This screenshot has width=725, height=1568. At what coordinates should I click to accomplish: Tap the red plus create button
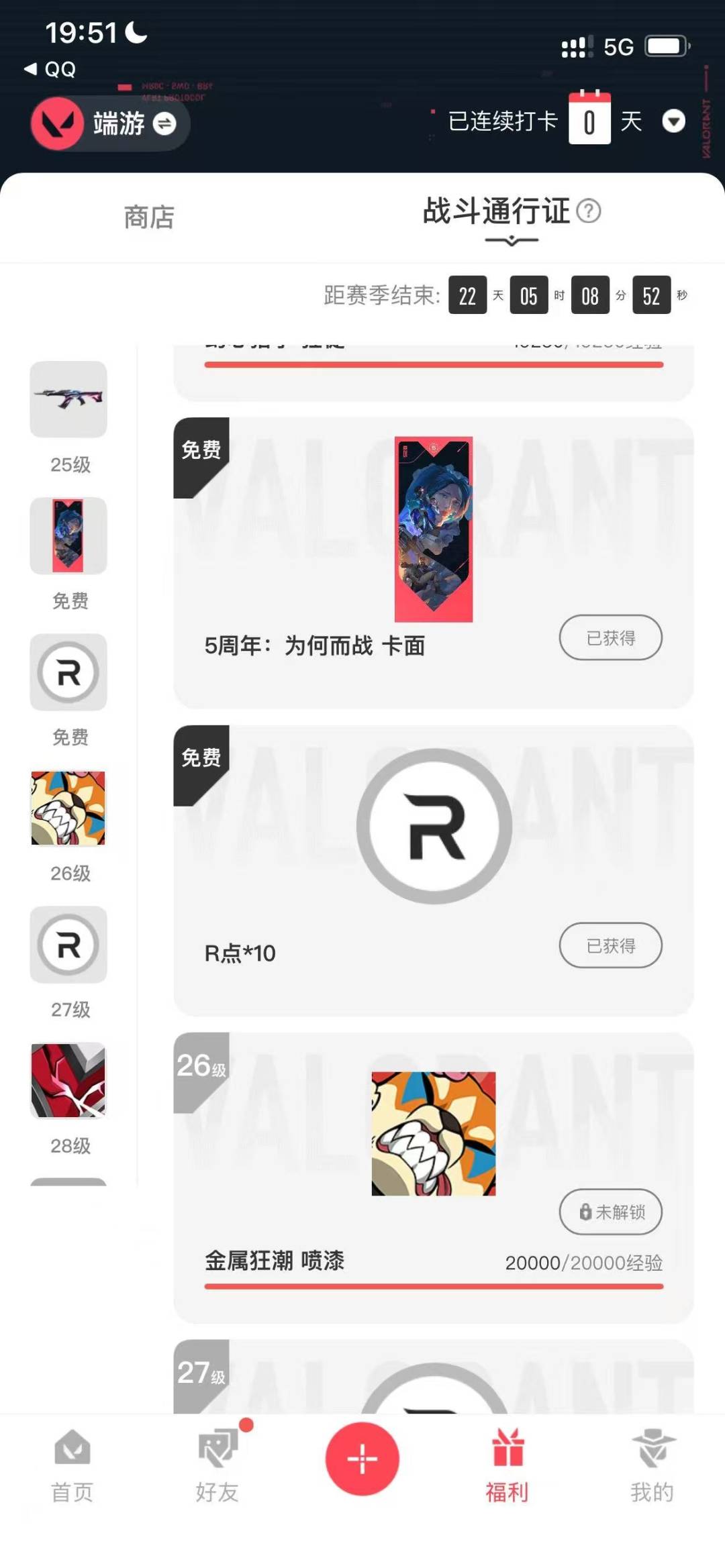coord(362,1459)
